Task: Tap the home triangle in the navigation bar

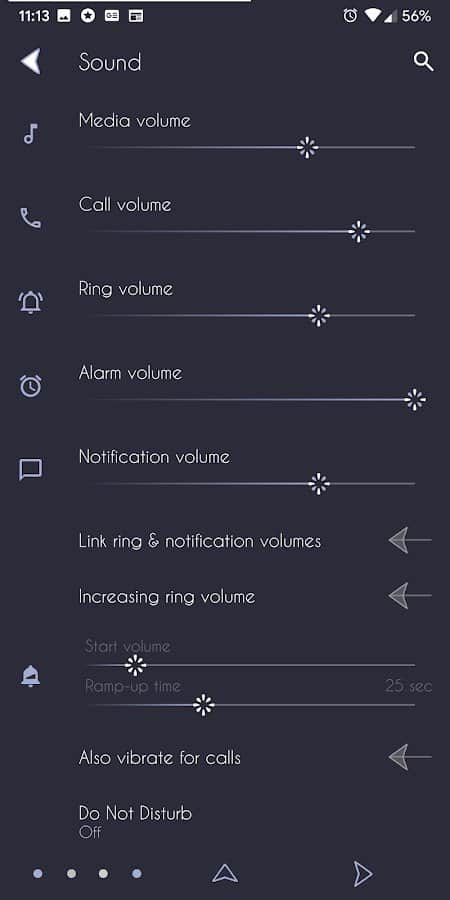Action: click(225, 874)
